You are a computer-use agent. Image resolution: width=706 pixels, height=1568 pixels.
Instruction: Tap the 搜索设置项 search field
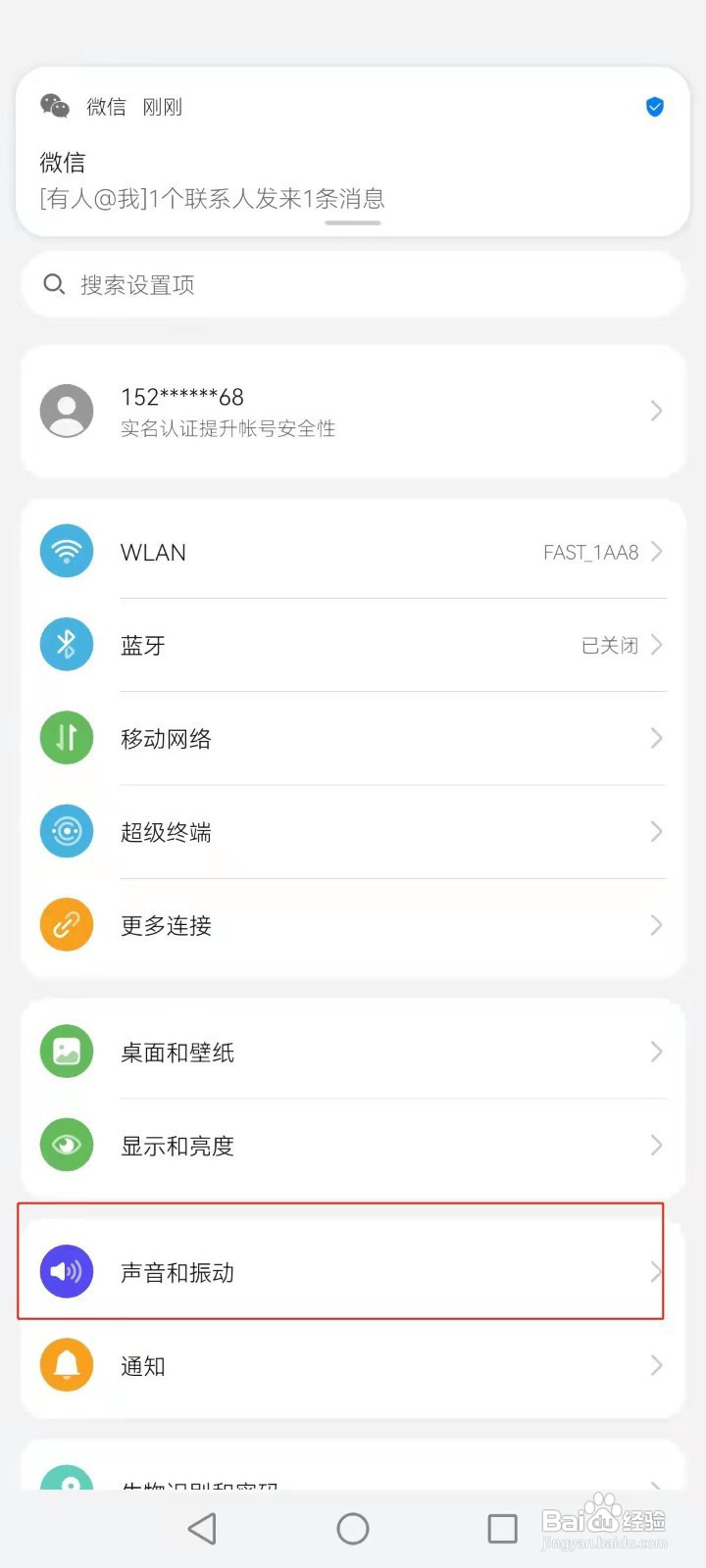[353, 284]
